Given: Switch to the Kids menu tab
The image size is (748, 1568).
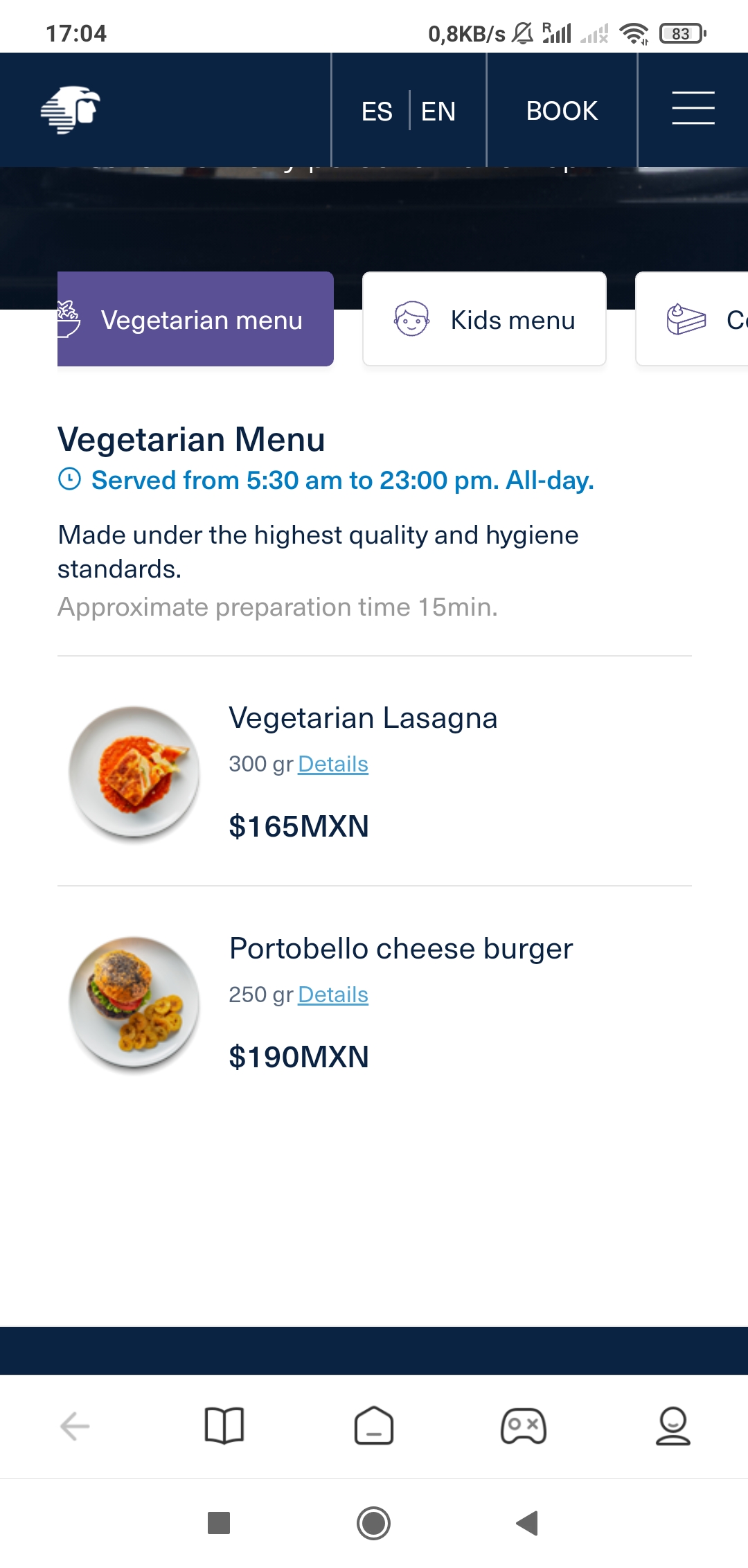Looking at the screenshot, I should 484,319.
